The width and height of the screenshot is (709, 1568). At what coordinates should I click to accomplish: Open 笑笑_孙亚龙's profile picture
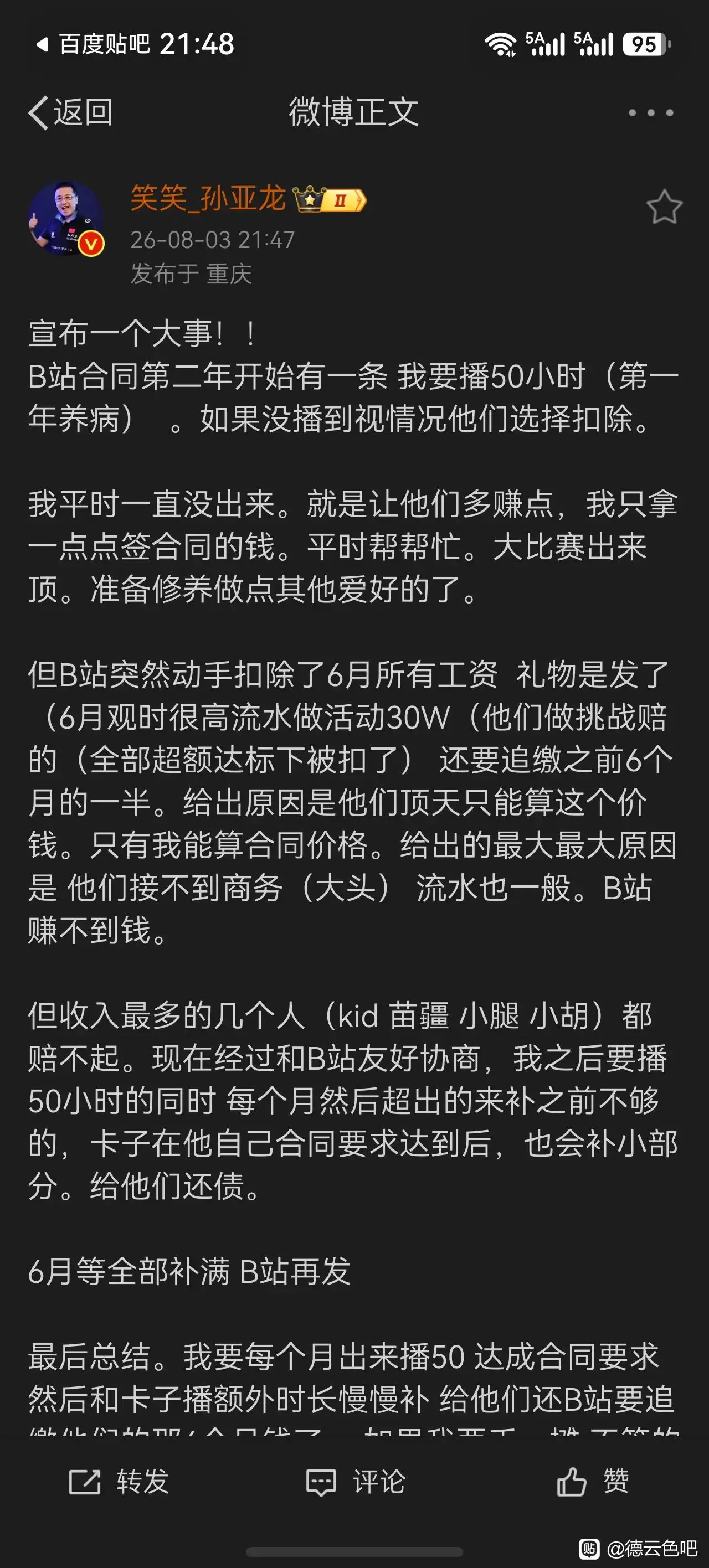pyautogui.click(x=66, y=218)
